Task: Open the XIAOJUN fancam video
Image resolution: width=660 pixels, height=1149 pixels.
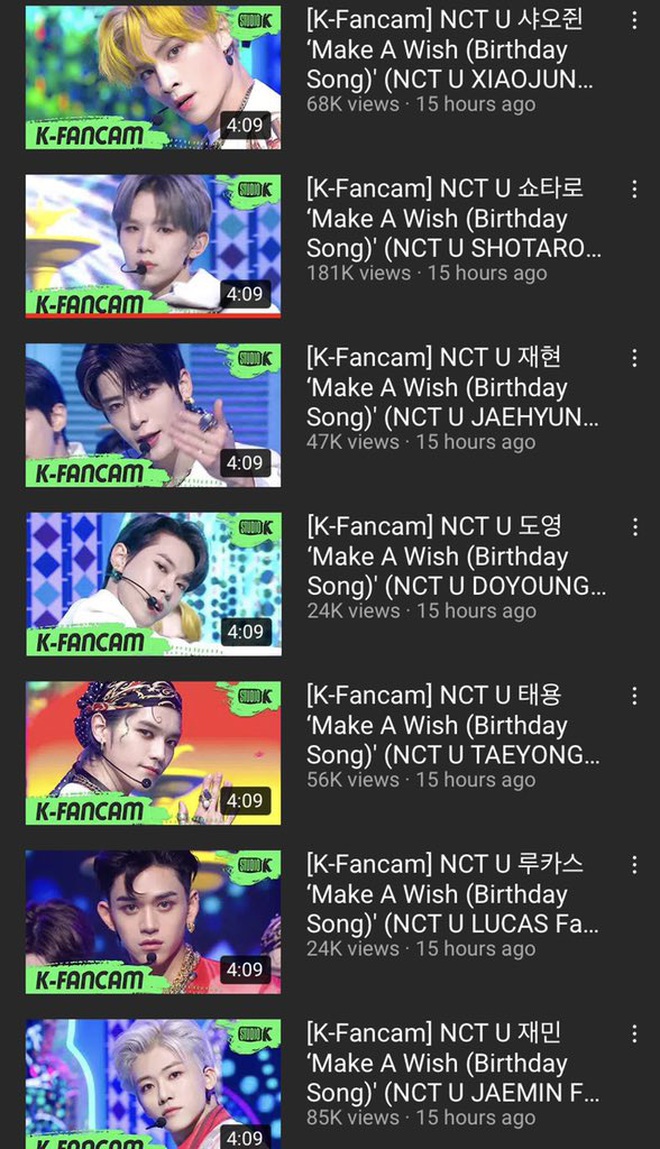Action: click(153, 77)
